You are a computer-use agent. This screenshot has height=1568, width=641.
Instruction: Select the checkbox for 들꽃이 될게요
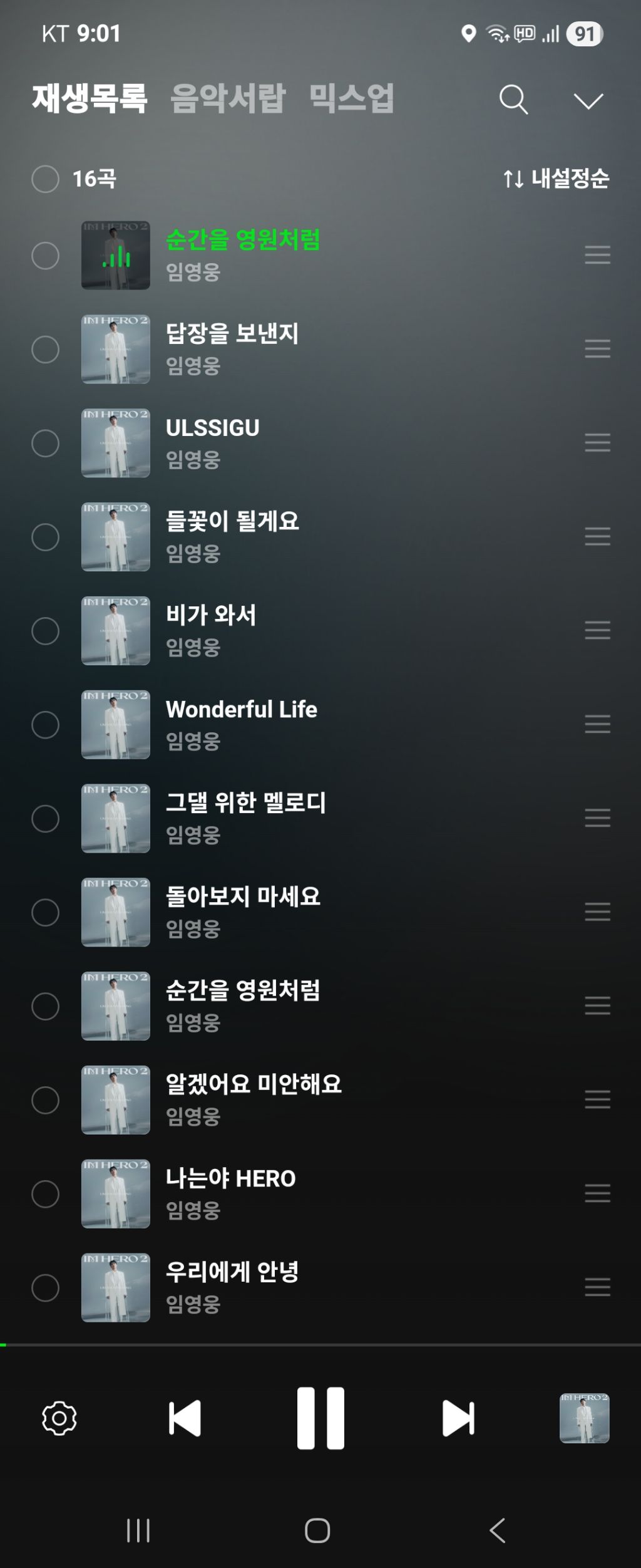(46, 537)
